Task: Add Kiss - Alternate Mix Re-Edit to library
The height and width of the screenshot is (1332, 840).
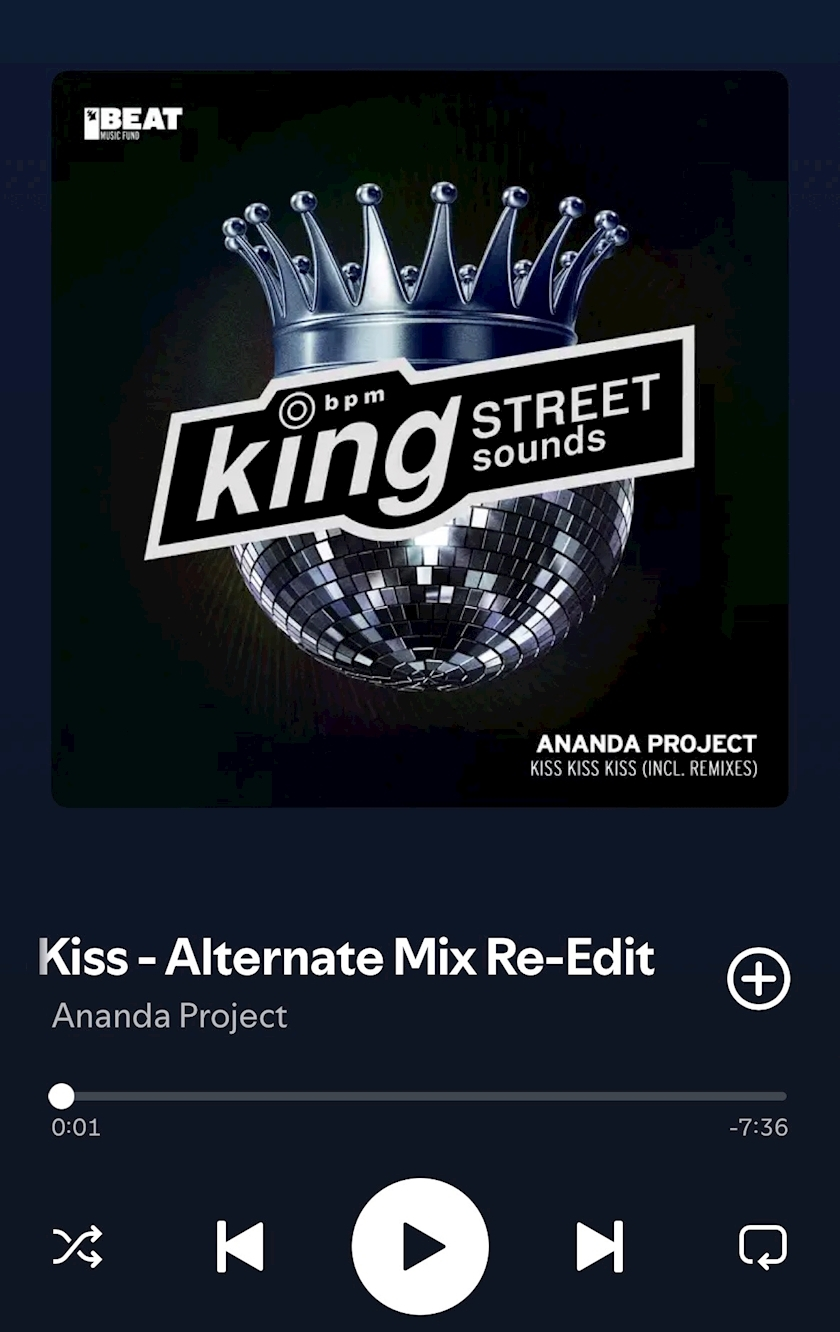Action: 758,978
